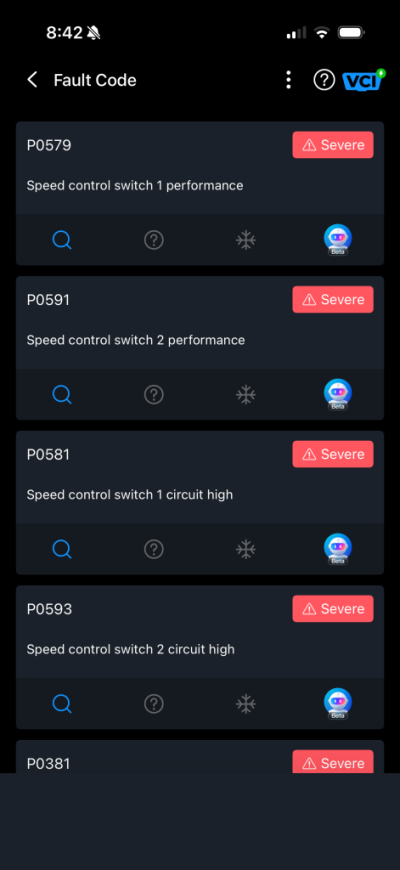Open help info for code P0593

click(154, 704)
